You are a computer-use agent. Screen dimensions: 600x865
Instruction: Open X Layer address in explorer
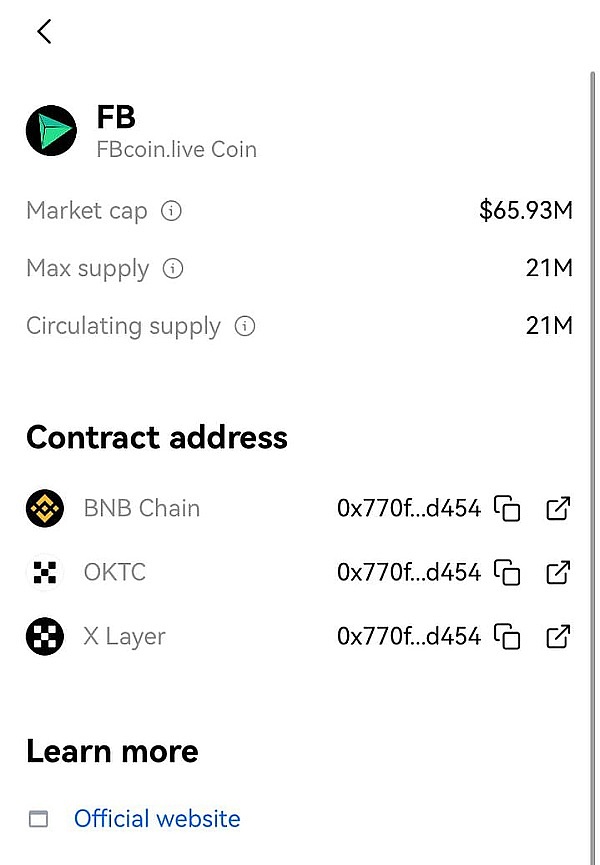pos(558,637)
